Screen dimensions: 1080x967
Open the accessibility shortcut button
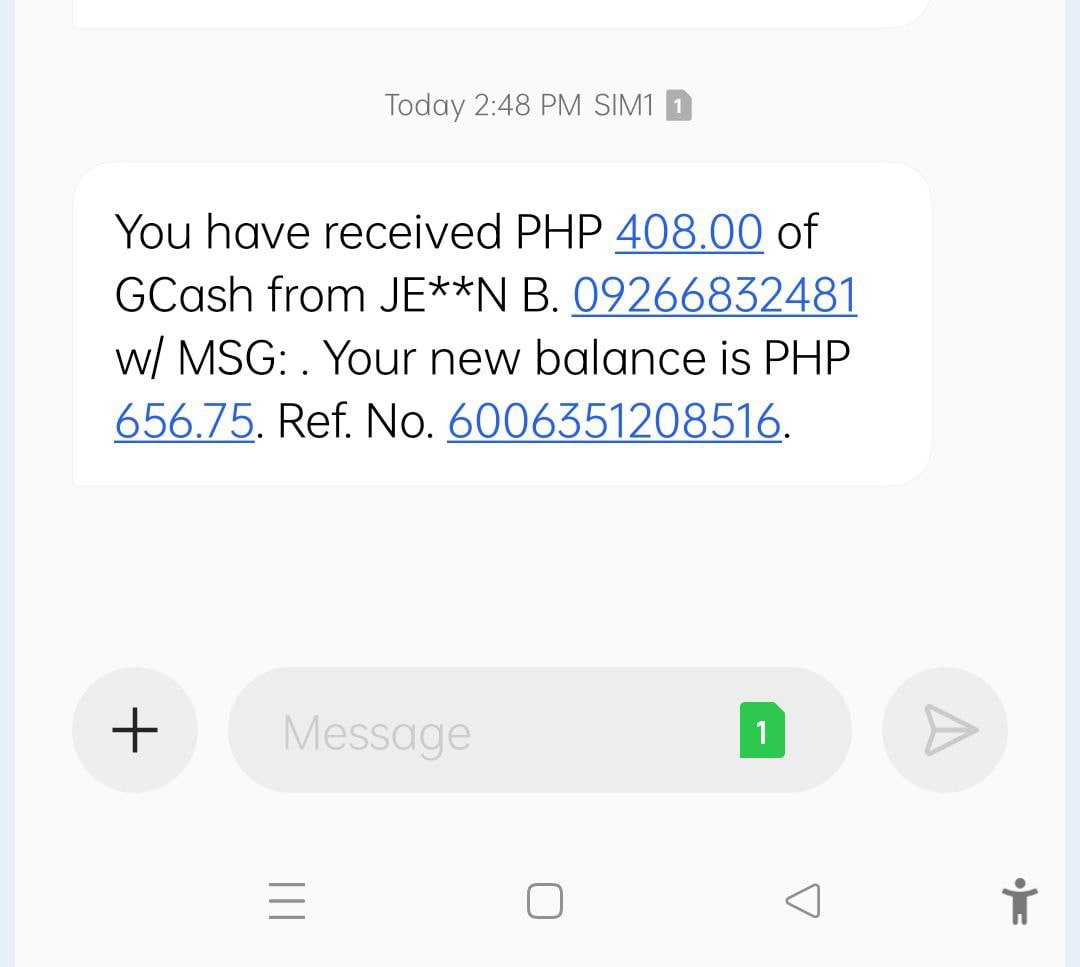(1019, 901)
